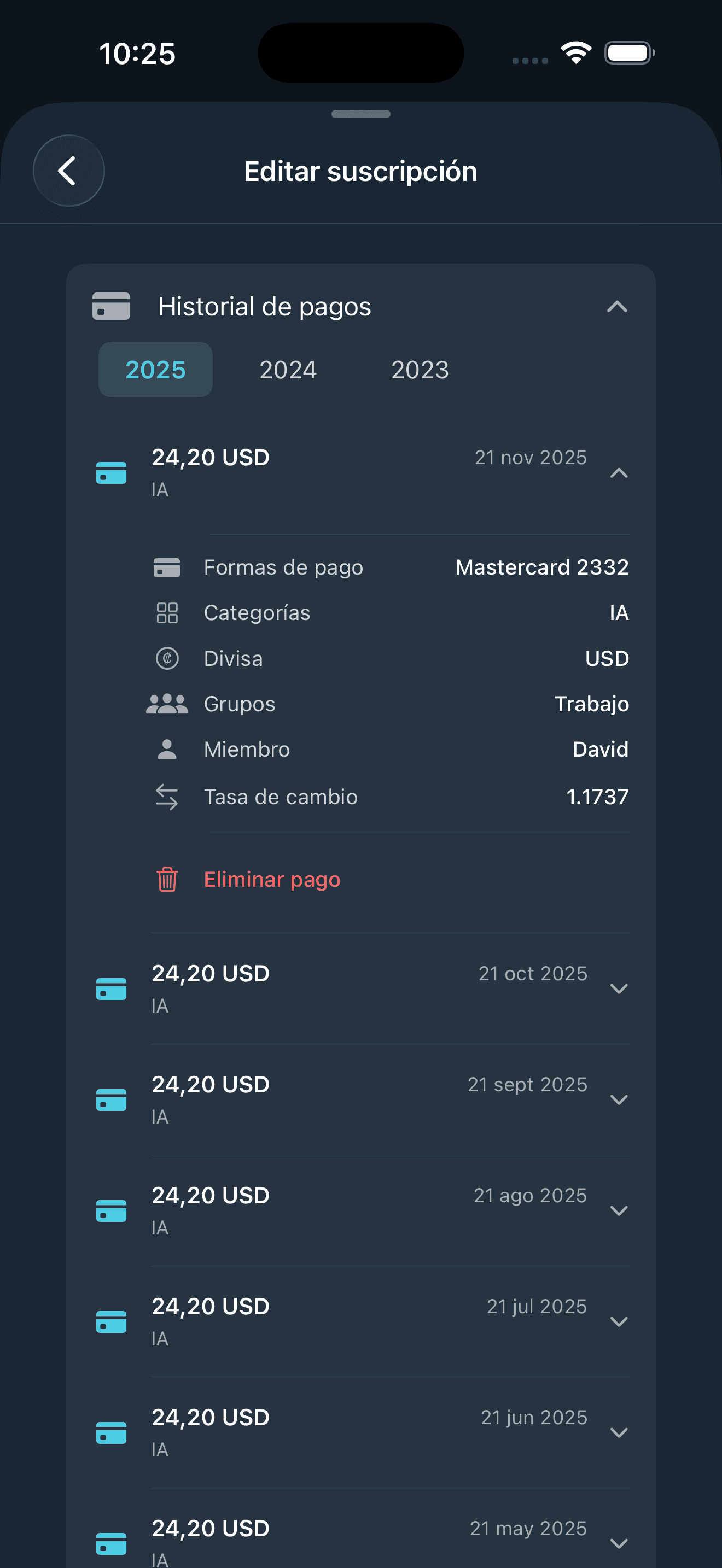Expand the 21 jul 2025 payment details

coord(619,1321)
